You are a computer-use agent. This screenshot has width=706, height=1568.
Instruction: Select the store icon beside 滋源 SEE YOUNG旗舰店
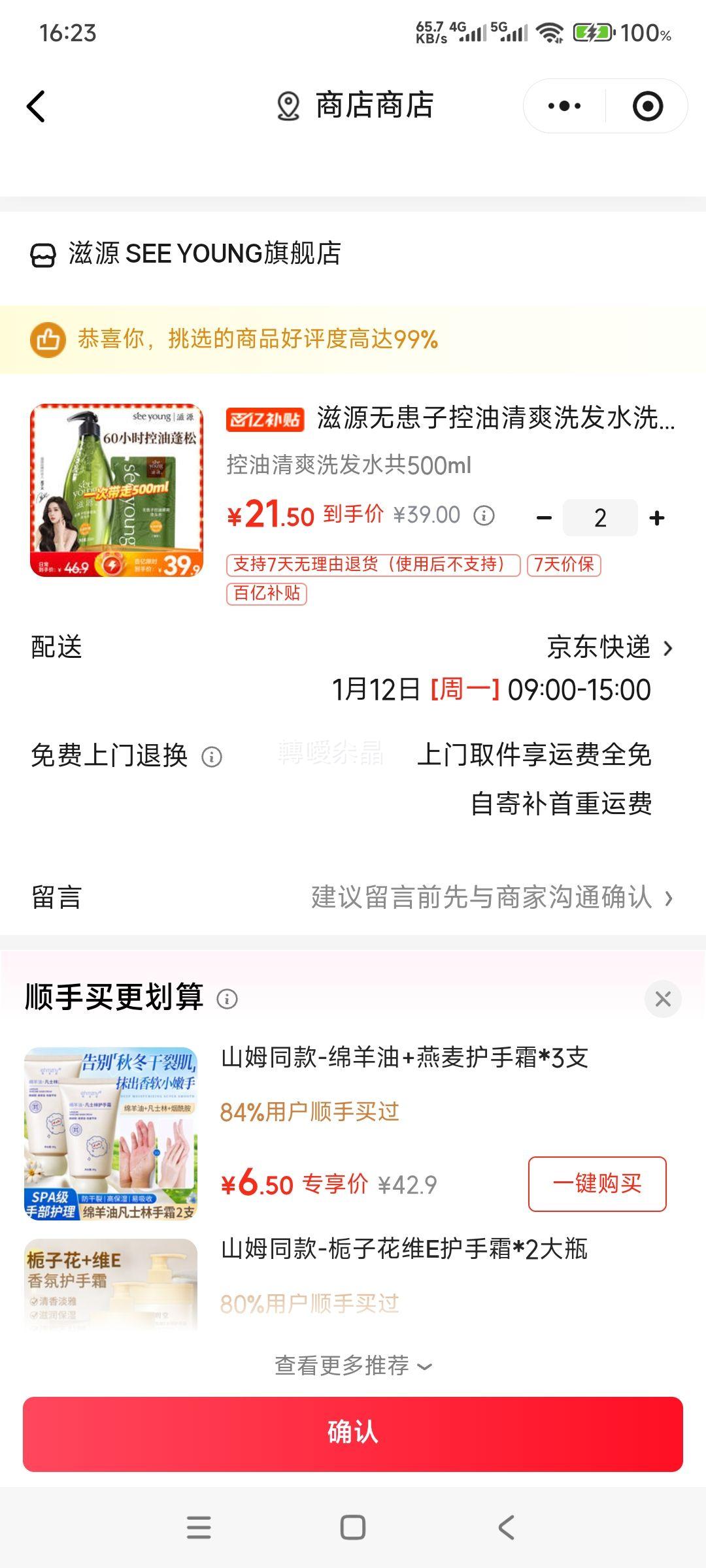point(43,256)
